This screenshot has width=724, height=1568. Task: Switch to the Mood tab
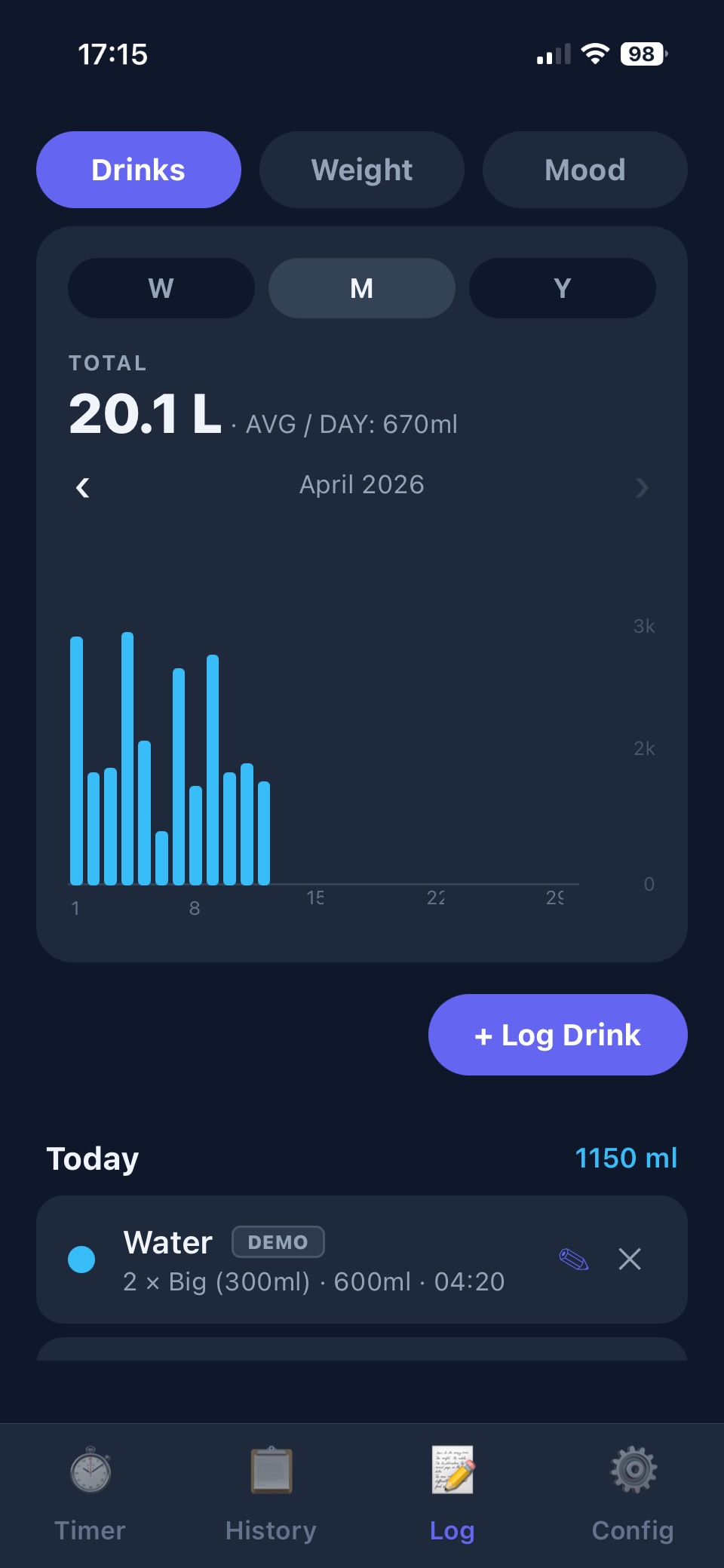point(584,170)
